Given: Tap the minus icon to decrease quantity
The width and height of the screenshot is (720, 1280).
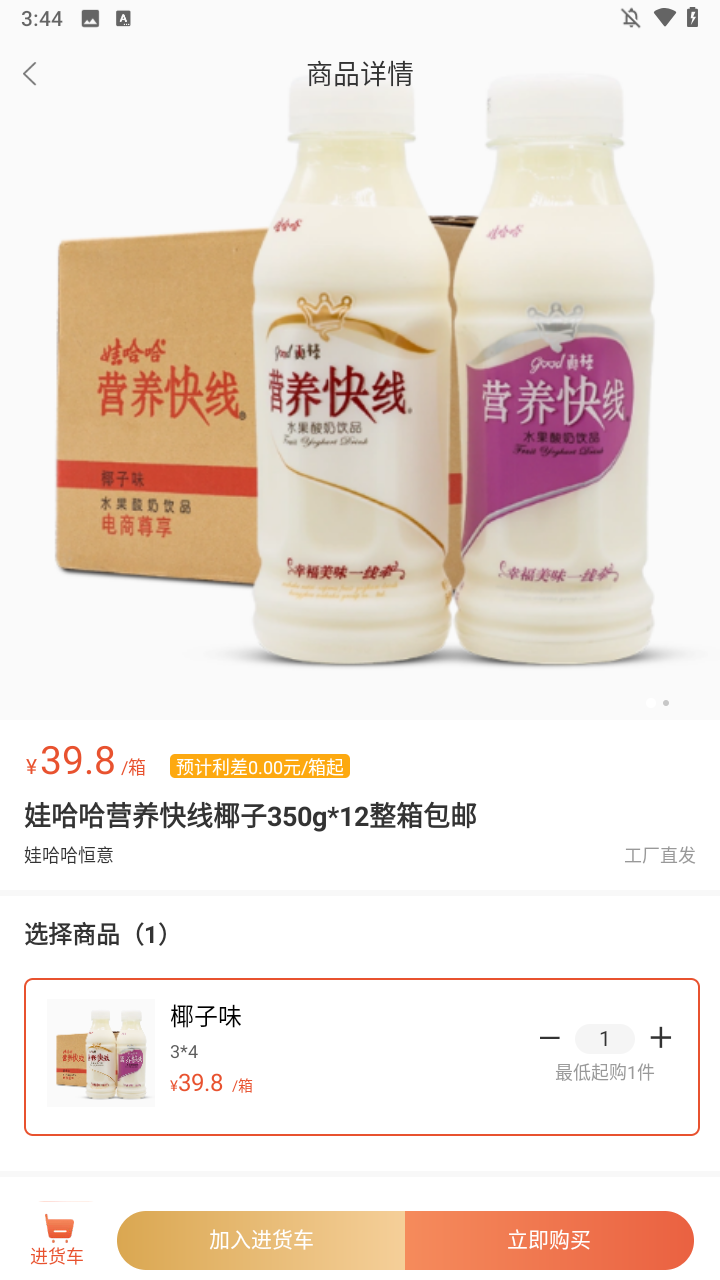Looking at the screenshot, I should (x=550, y=1038).
